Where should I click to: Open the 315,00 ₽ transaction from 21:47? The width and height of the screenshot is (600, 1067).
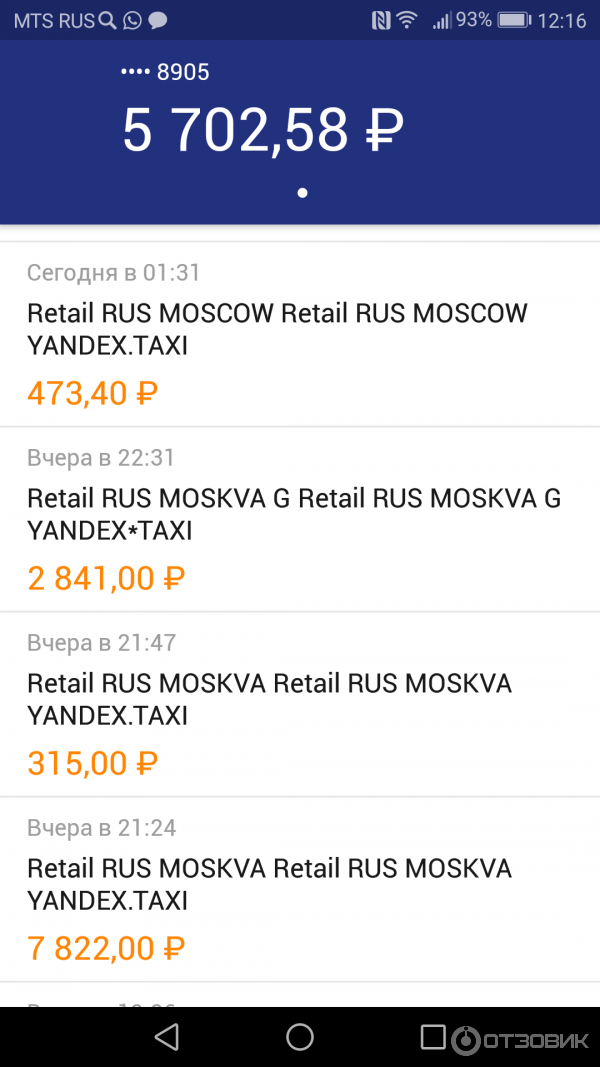pos(300,704)
